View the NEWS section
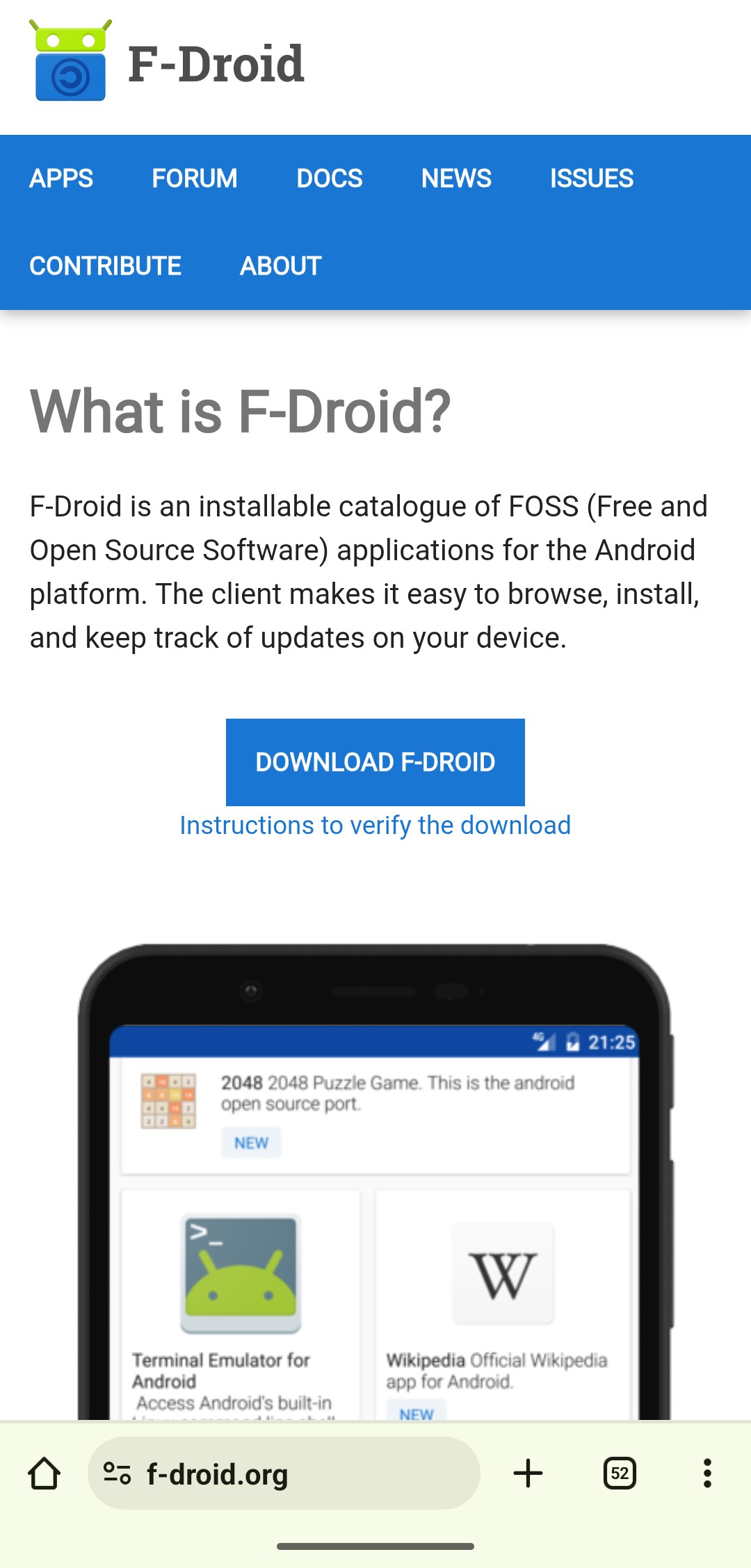 click(456, 179)
